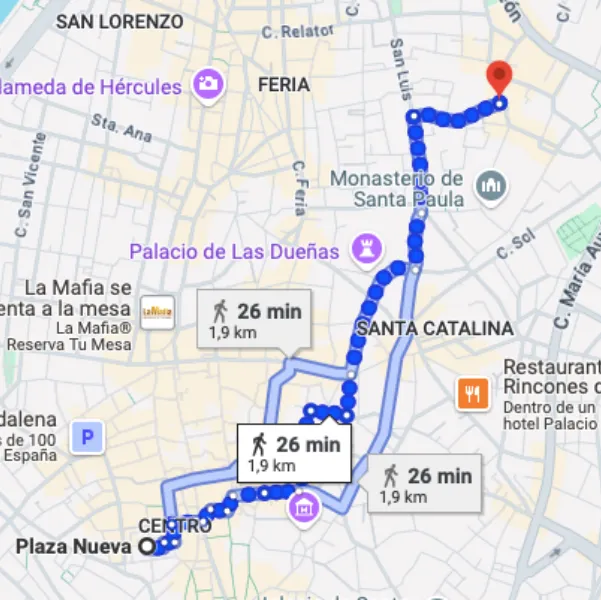The height and width of the screenshot is (600, 601).
Task: Select the highlighted white 26 min route label
Action: click(x=293, y=453)
